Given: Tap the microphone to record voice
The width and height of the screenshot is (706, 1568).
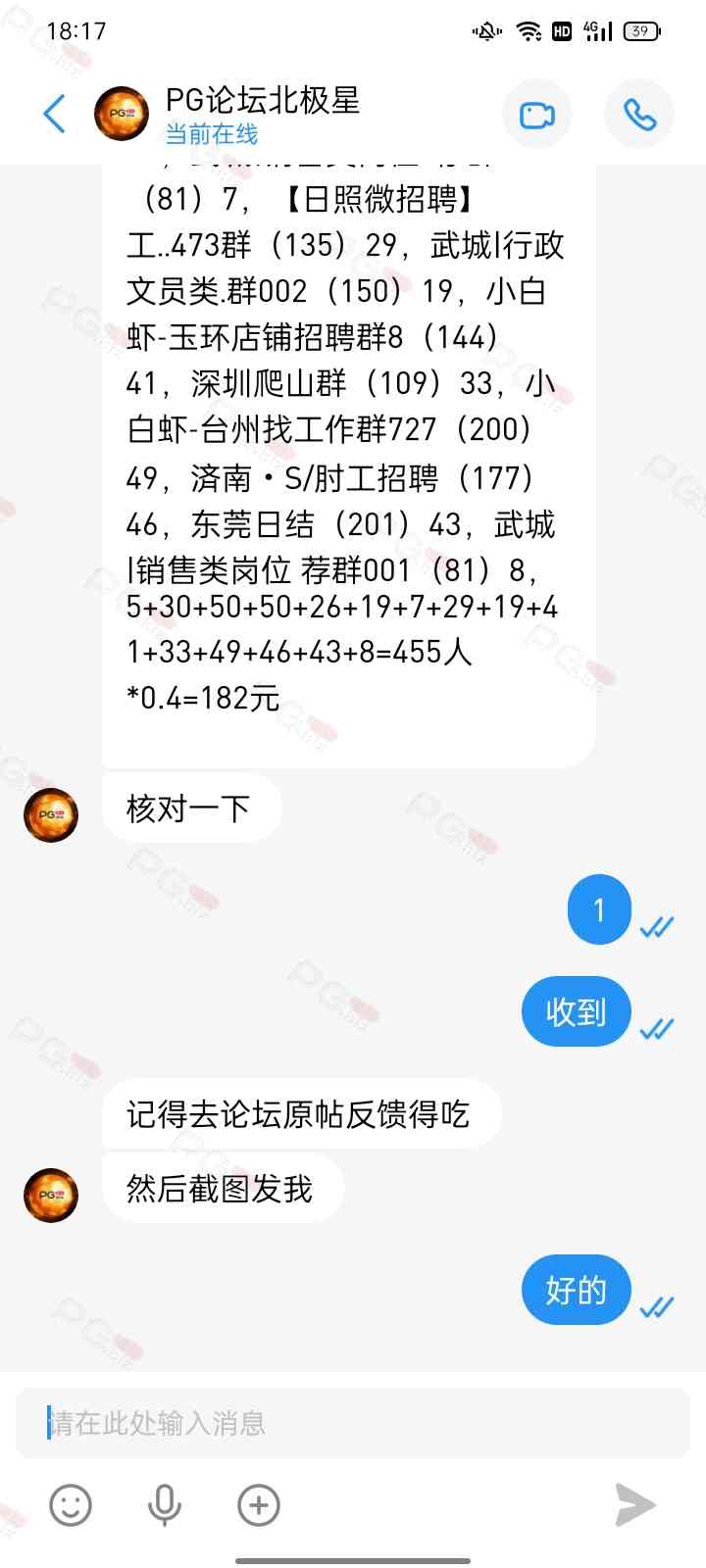Looking at the screenshot, I should (164, 1505).
